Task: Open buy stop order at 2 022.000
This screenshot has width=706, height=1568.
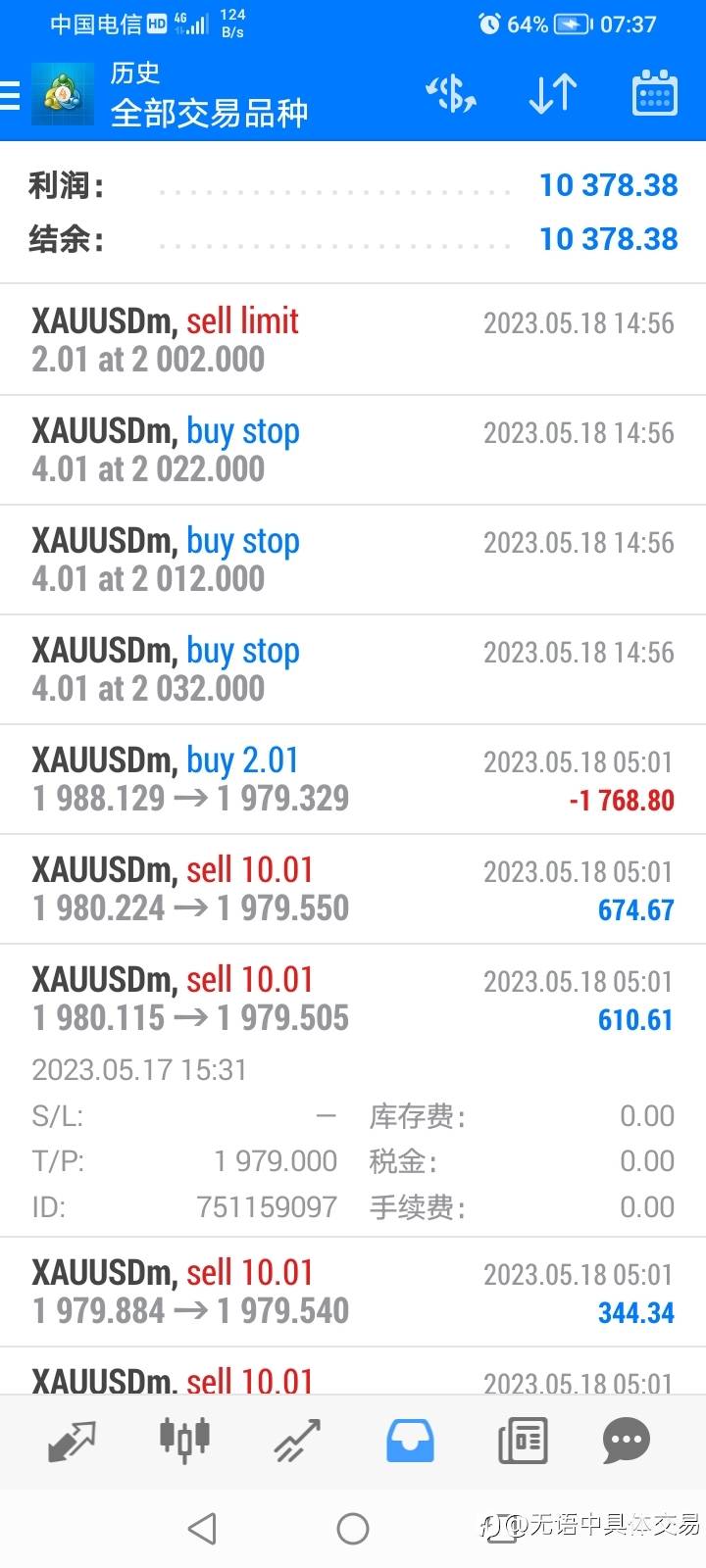Action: pos(353,450)
